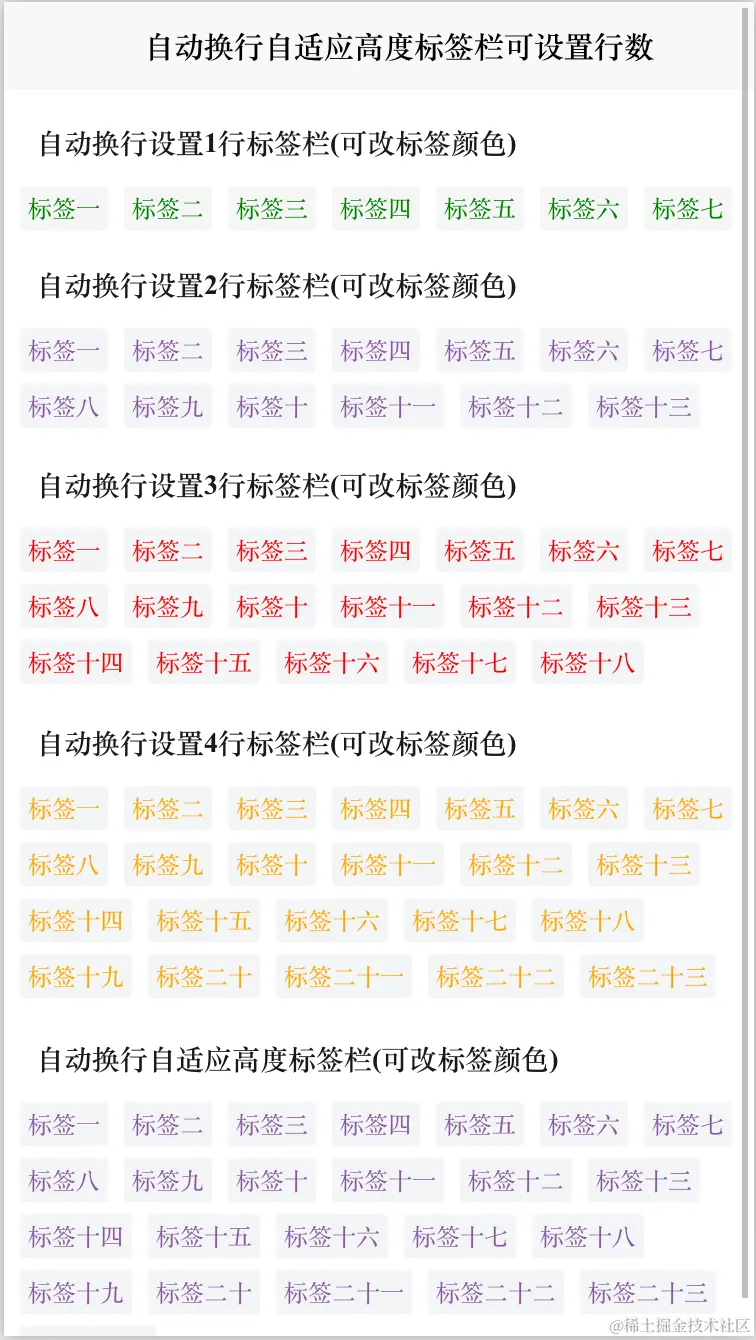Choose 标签十七 in the adaptive-height section

(460, 1237)
